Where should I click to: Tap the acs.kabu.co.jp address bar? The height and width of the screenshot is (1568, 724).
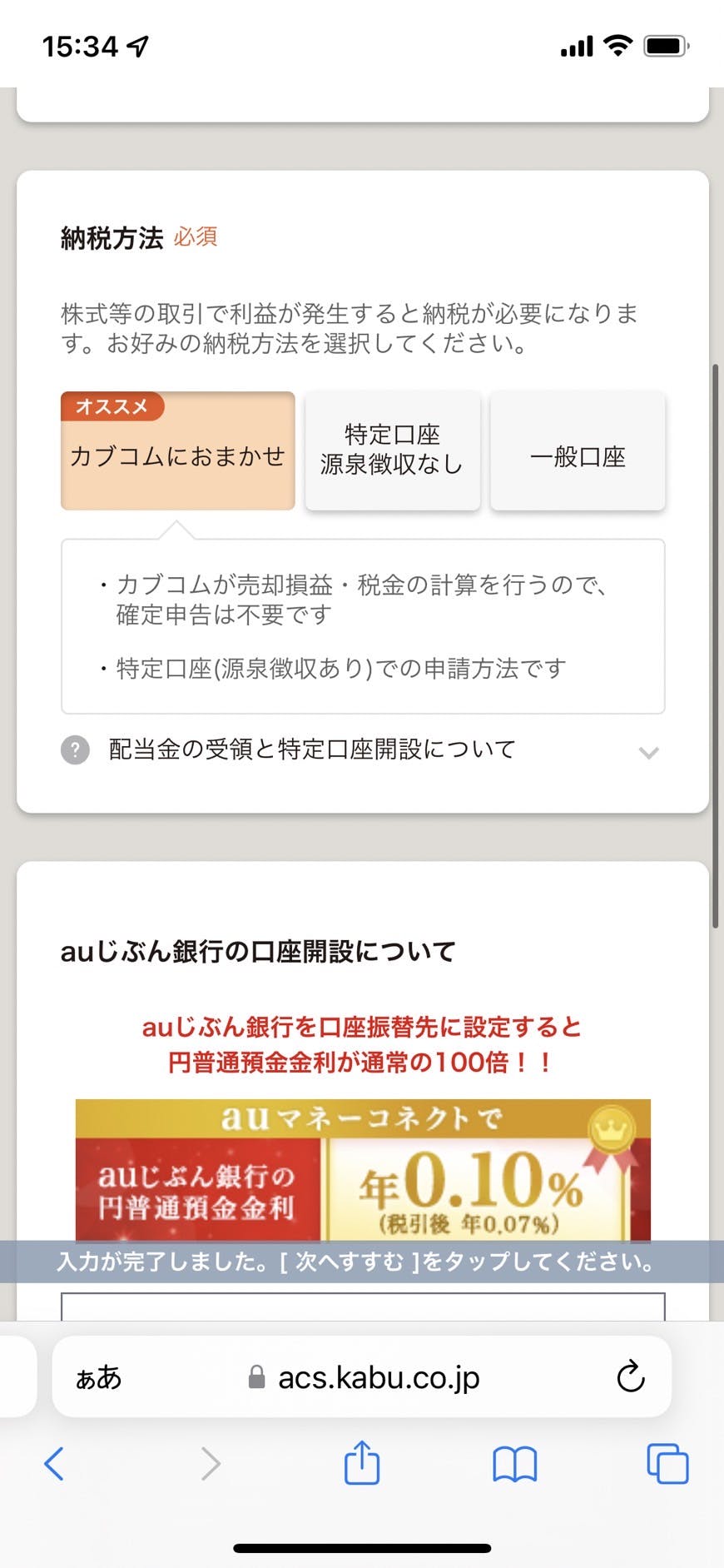379,1377
